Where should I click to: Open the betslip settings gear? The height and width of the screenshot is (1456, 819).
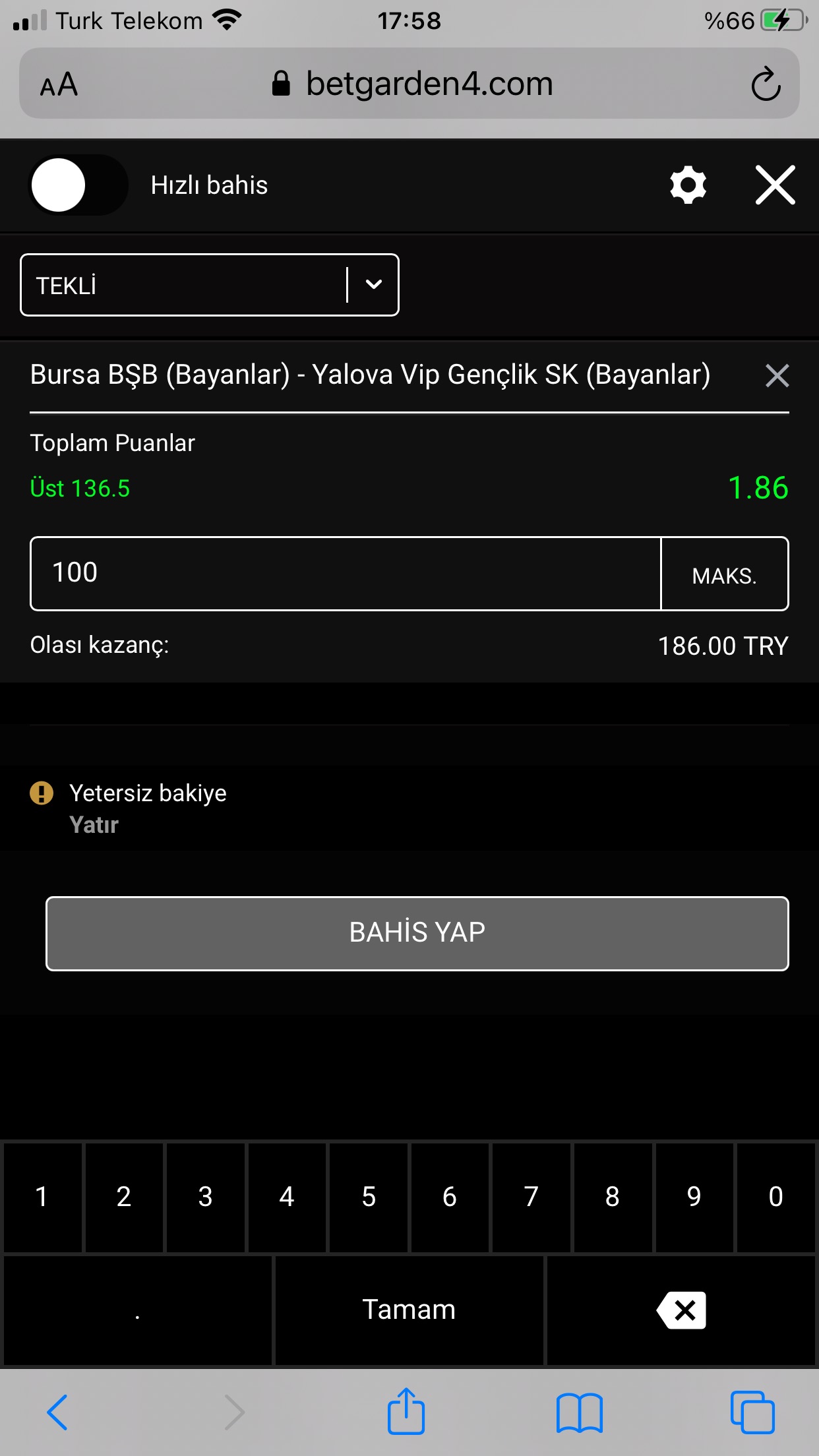pos(688,185)
